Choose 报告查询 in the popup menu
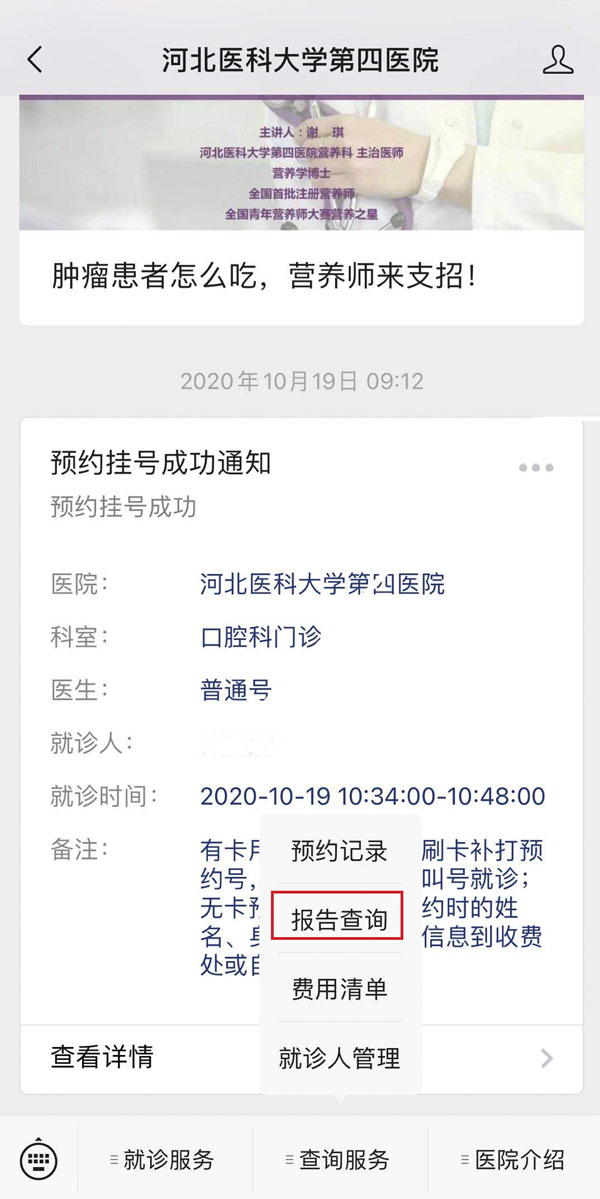 tap(339, 920)
